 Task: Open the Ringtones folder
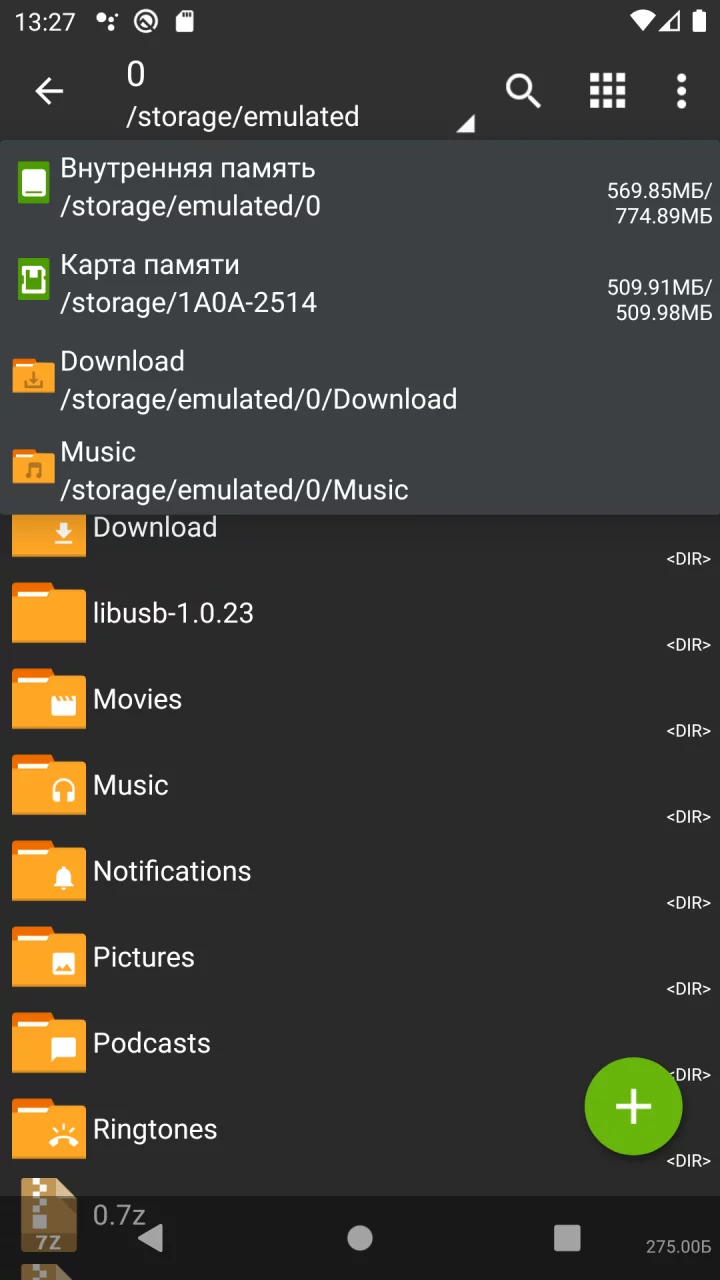click(x=360, y=1129)
